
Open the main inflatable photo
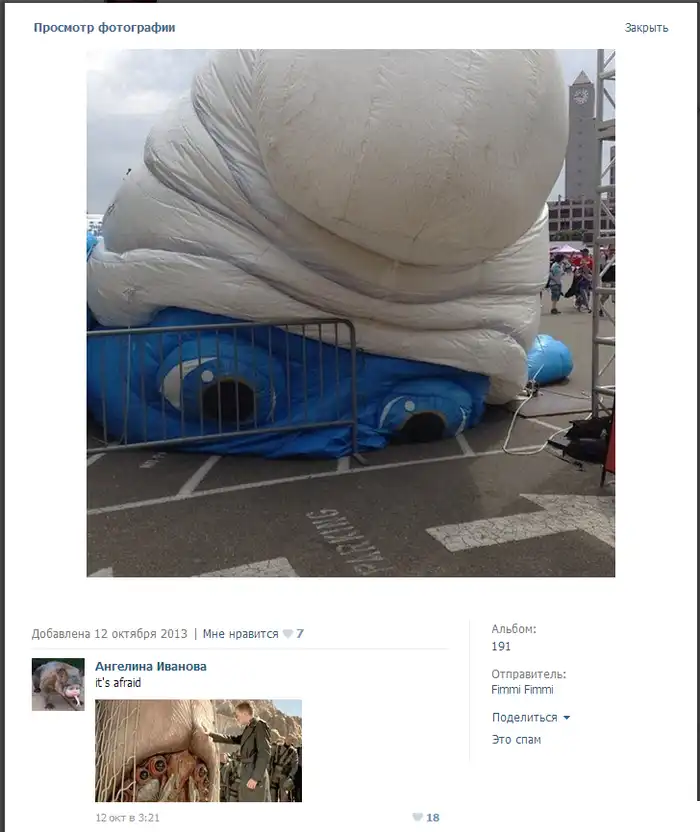tap(350, 313)
